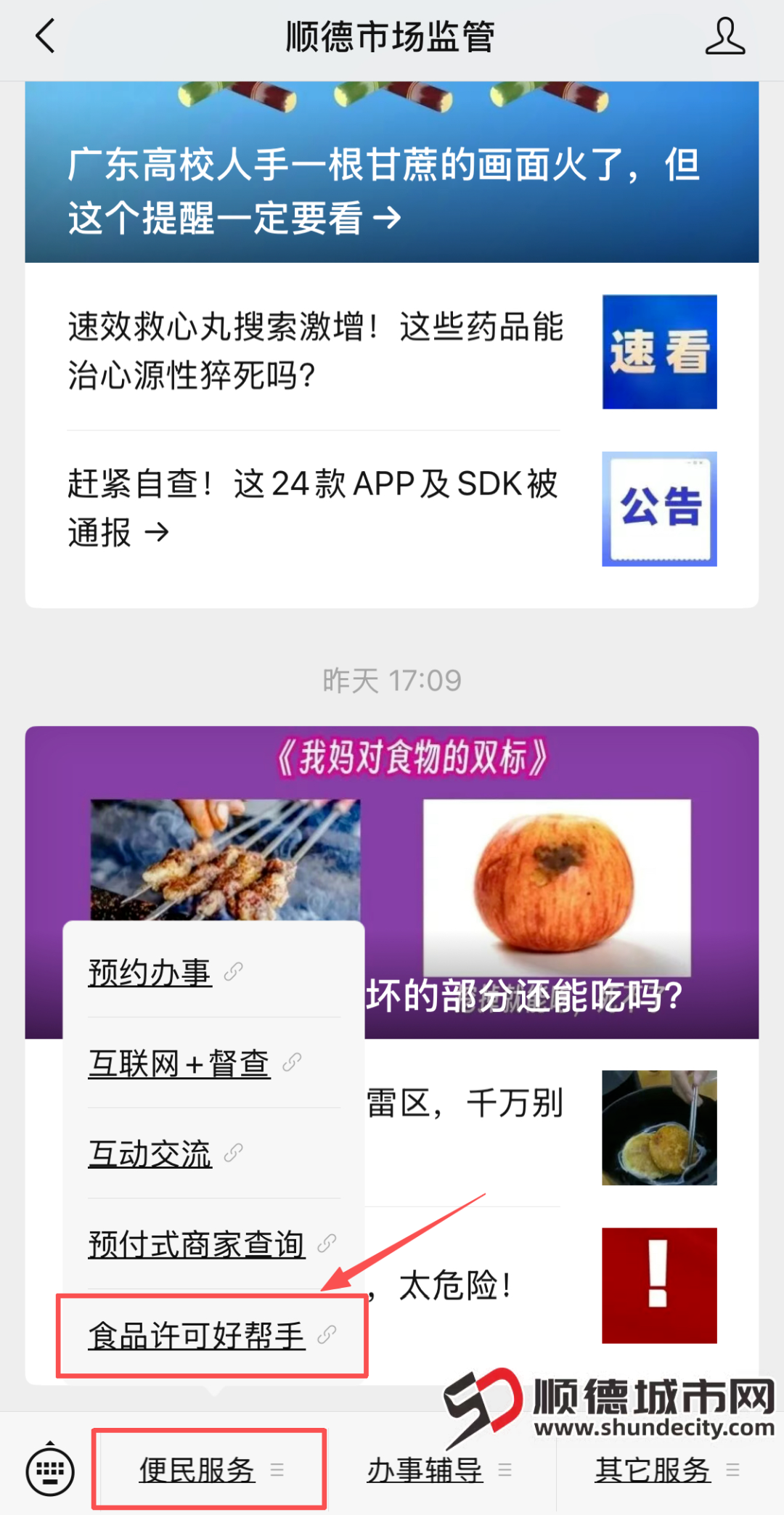This screenshot has width=784, height=1515.
Task: Choose 互动交流 in the popup
Action: pyautogui.click(x=150, y=1153)
